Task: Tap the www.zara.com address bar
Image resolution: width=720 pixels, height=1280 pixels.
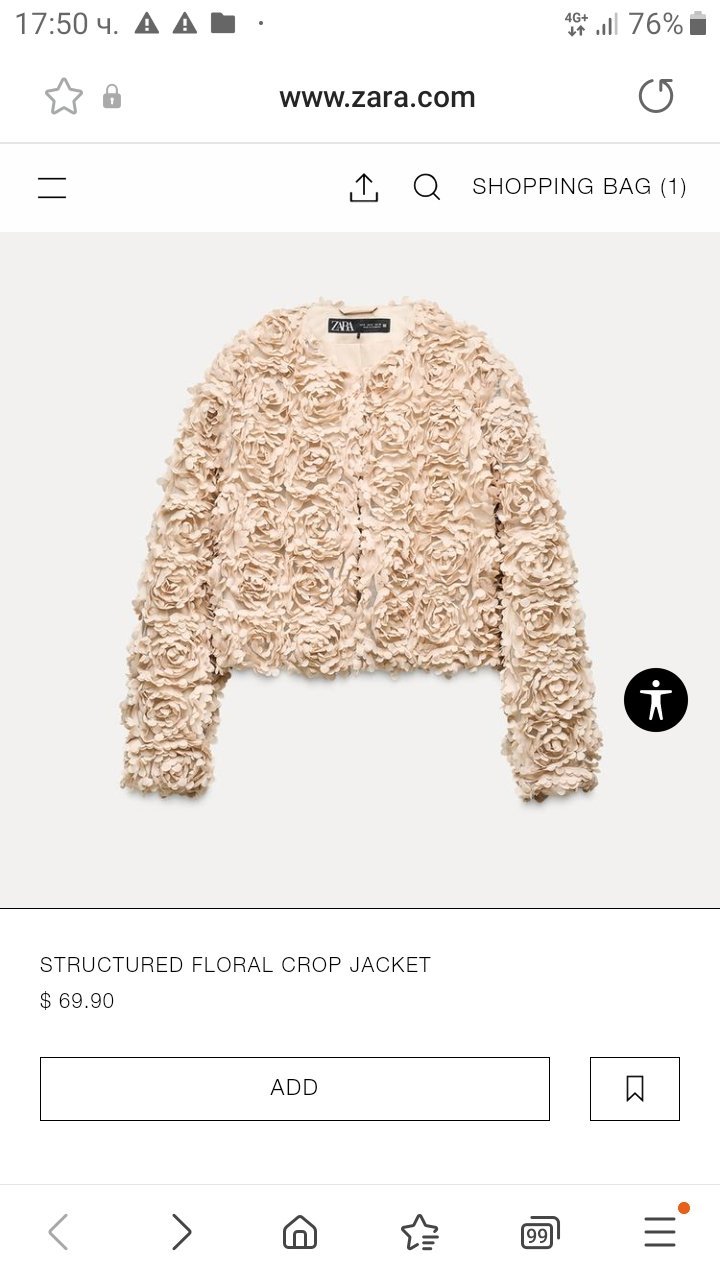Action: (377, 97)
